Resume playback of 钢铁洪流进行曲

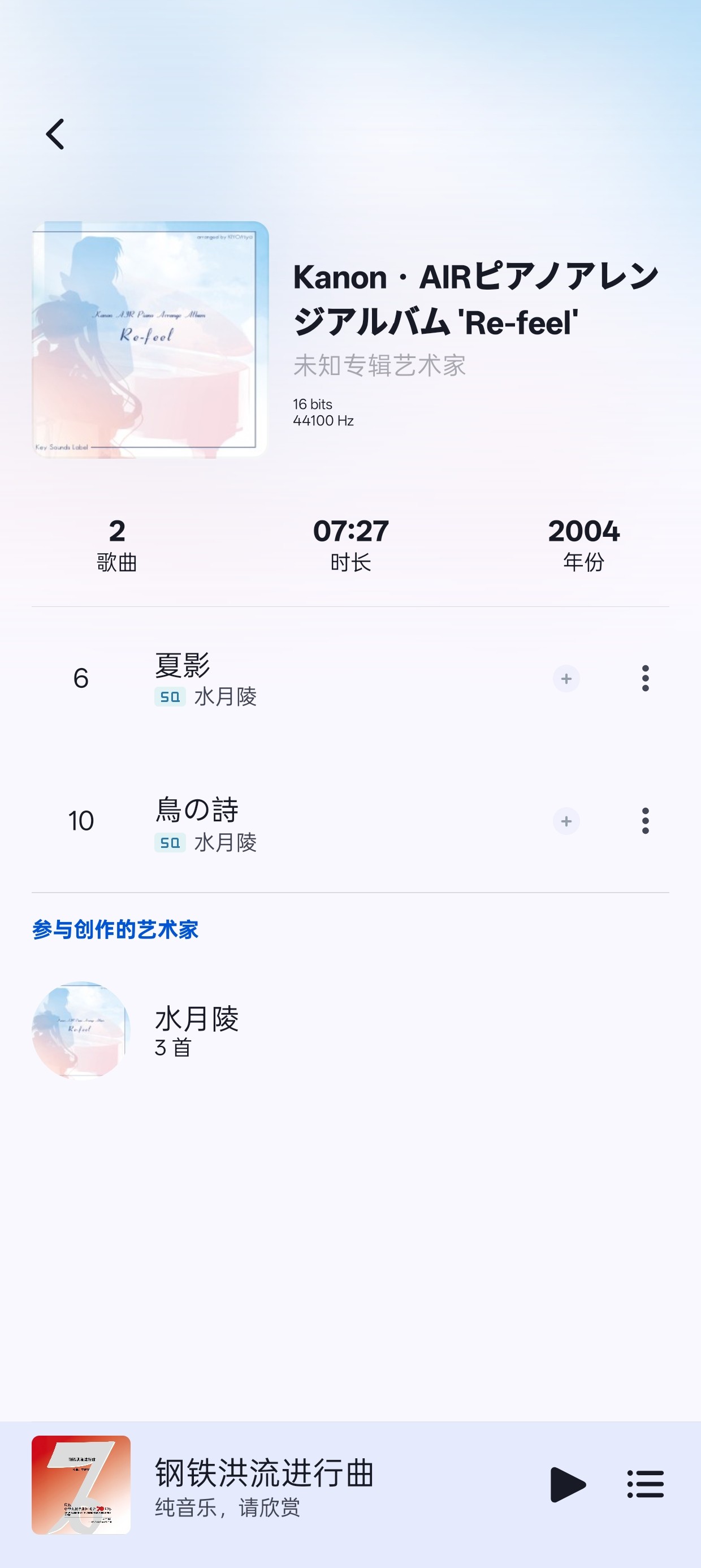pos(567,1485)
